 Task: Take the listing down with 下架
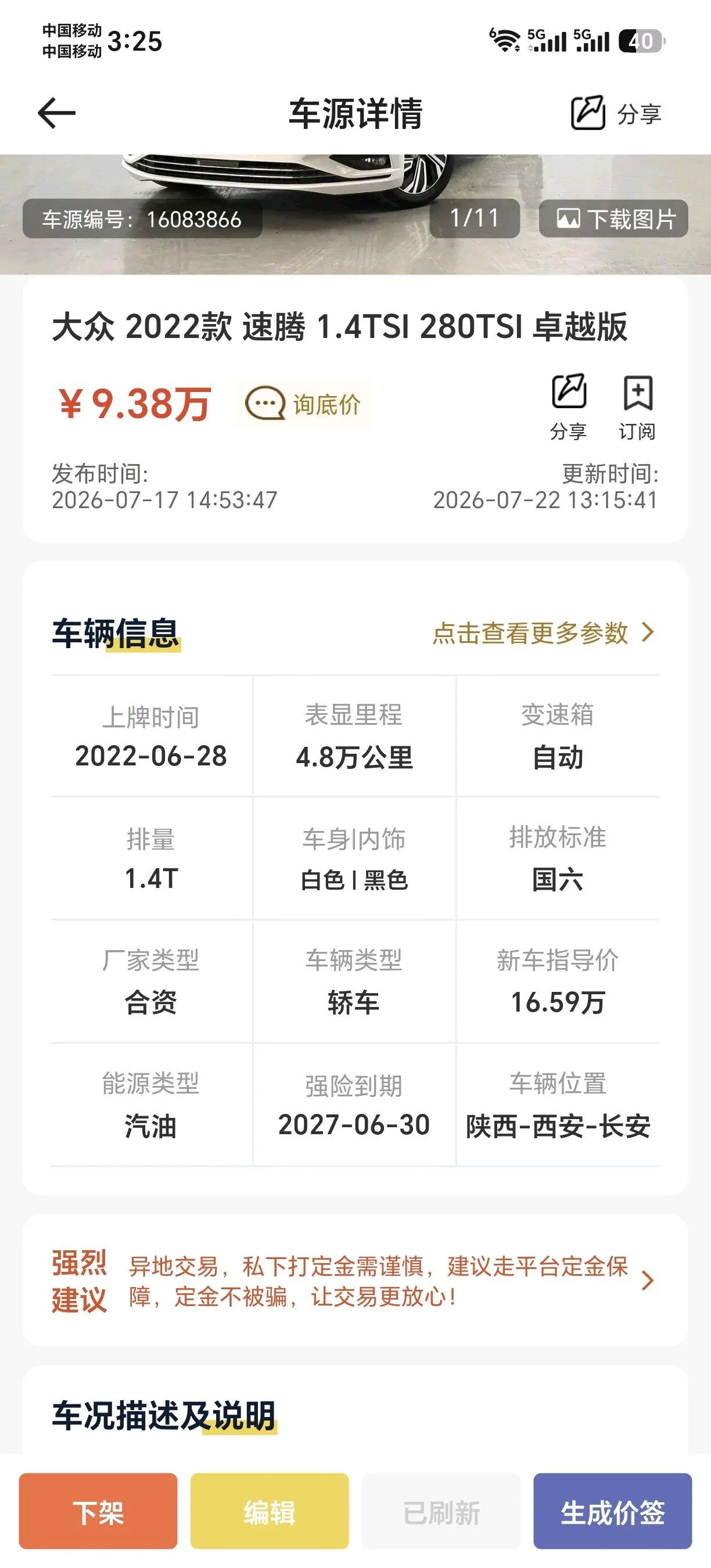tap(98, 1511)
